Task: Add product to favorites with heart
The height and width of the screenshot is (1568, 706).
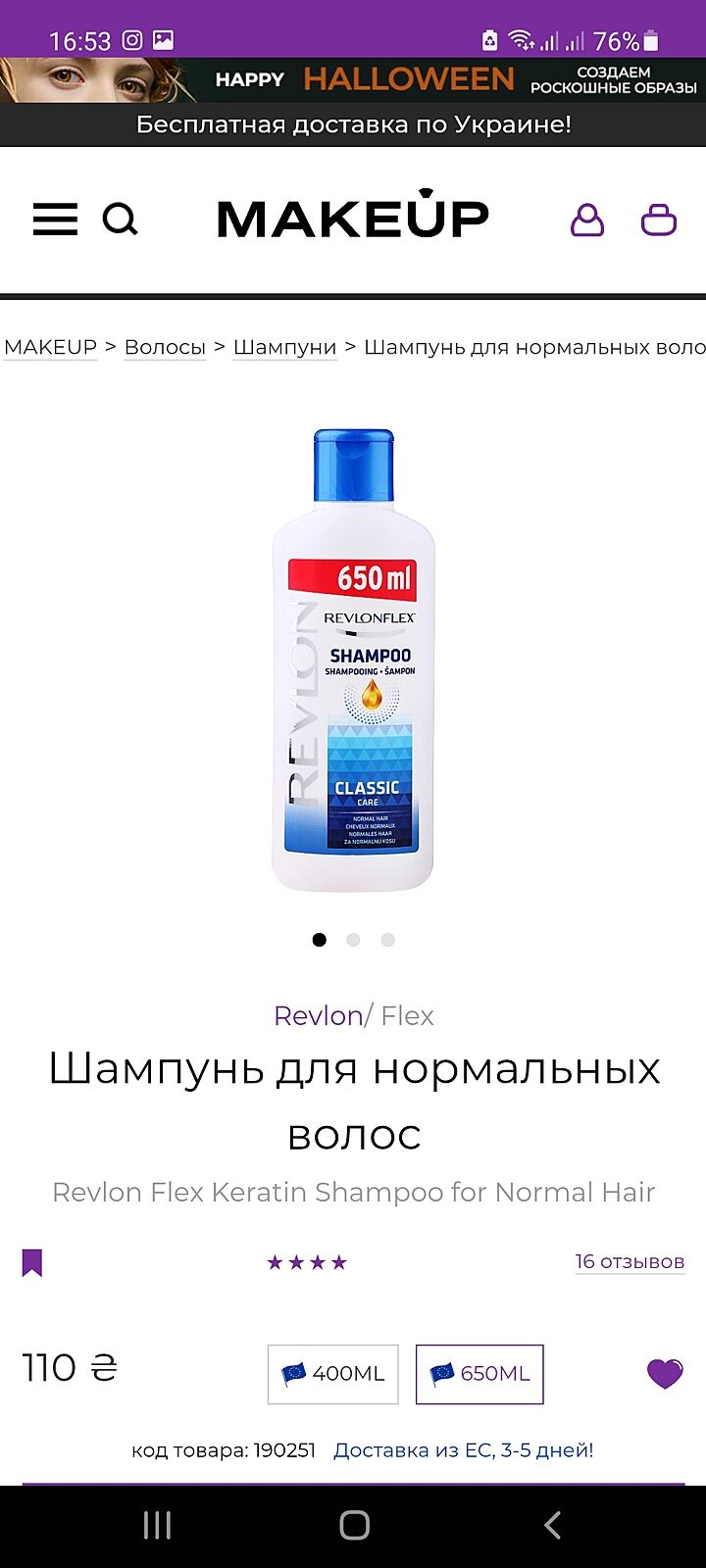Action: (665, 1374)
